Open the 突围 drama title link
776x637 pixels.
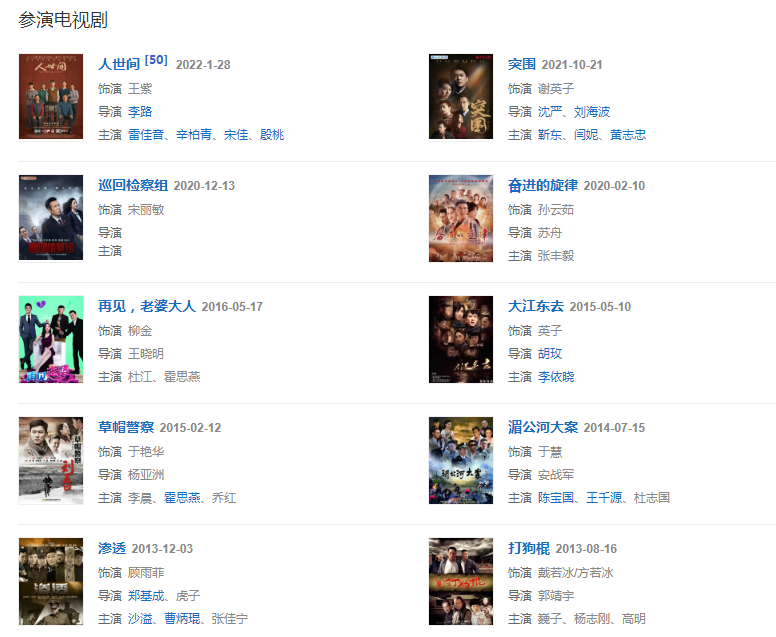522,64
